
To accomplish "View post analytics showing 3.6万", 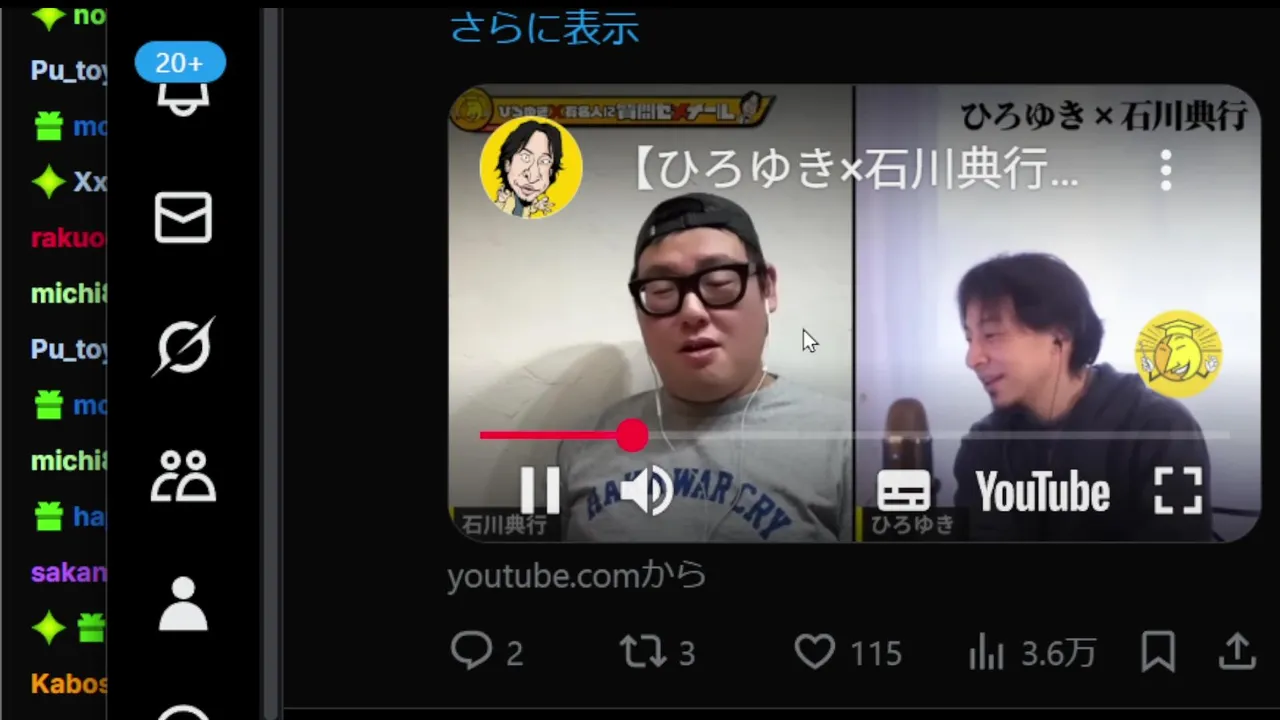I will click(986, 654).
